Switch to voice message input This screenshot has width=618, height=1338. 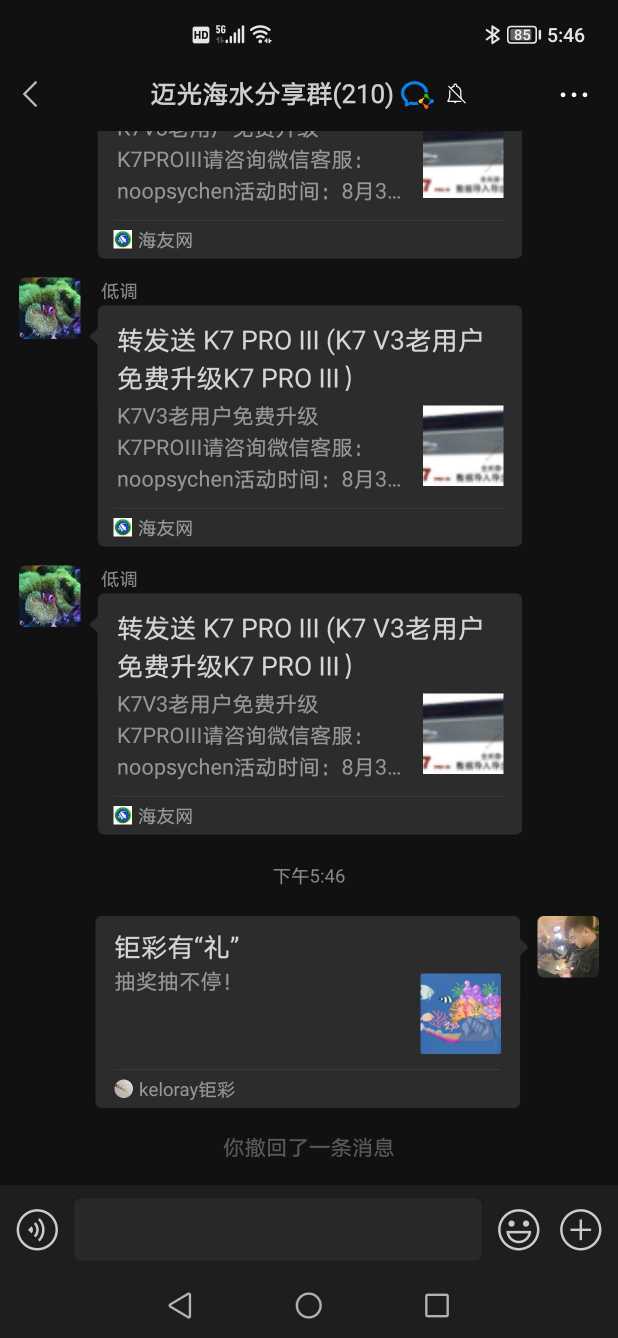click(x=38, y=1229)
